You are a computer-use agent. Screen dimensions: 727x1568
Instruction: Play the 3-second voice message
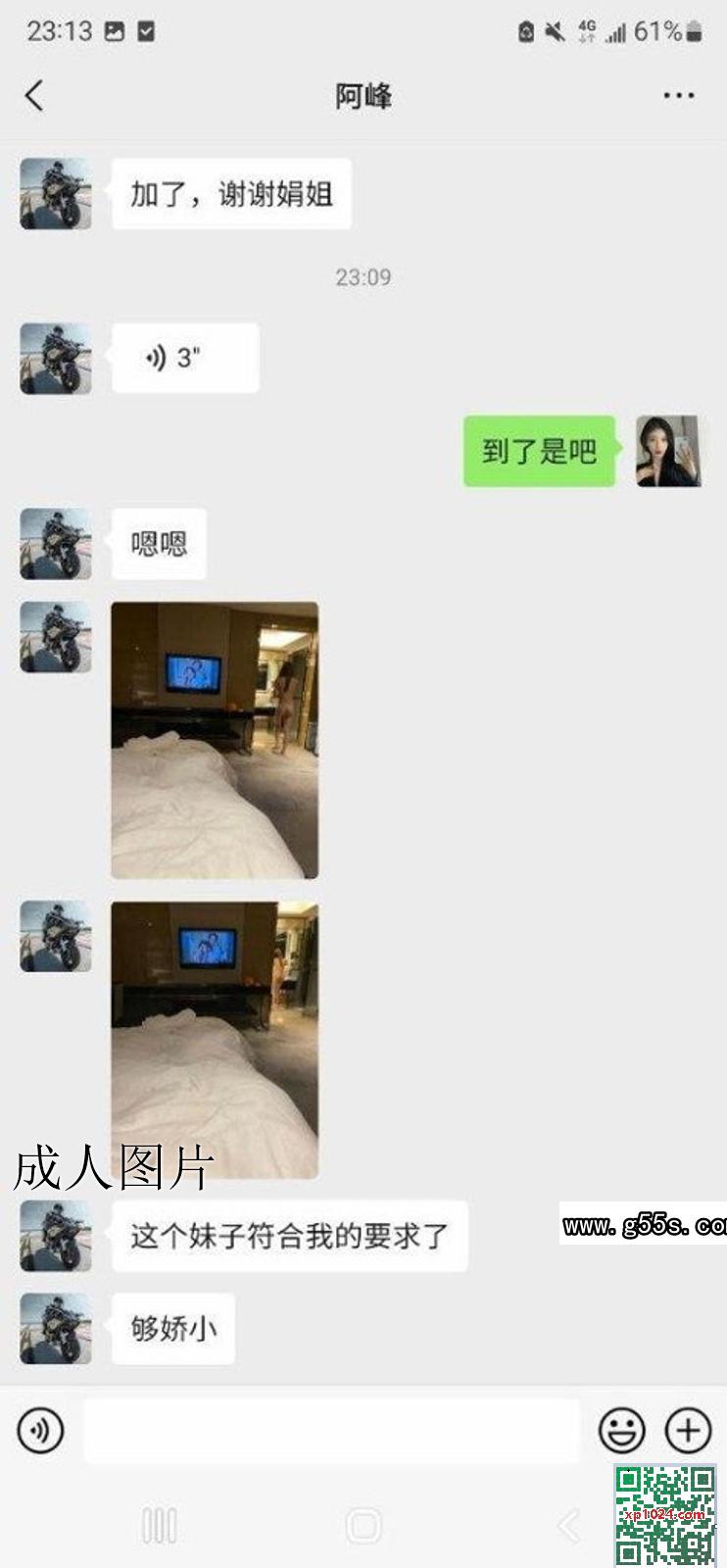(x=185, y=359)
